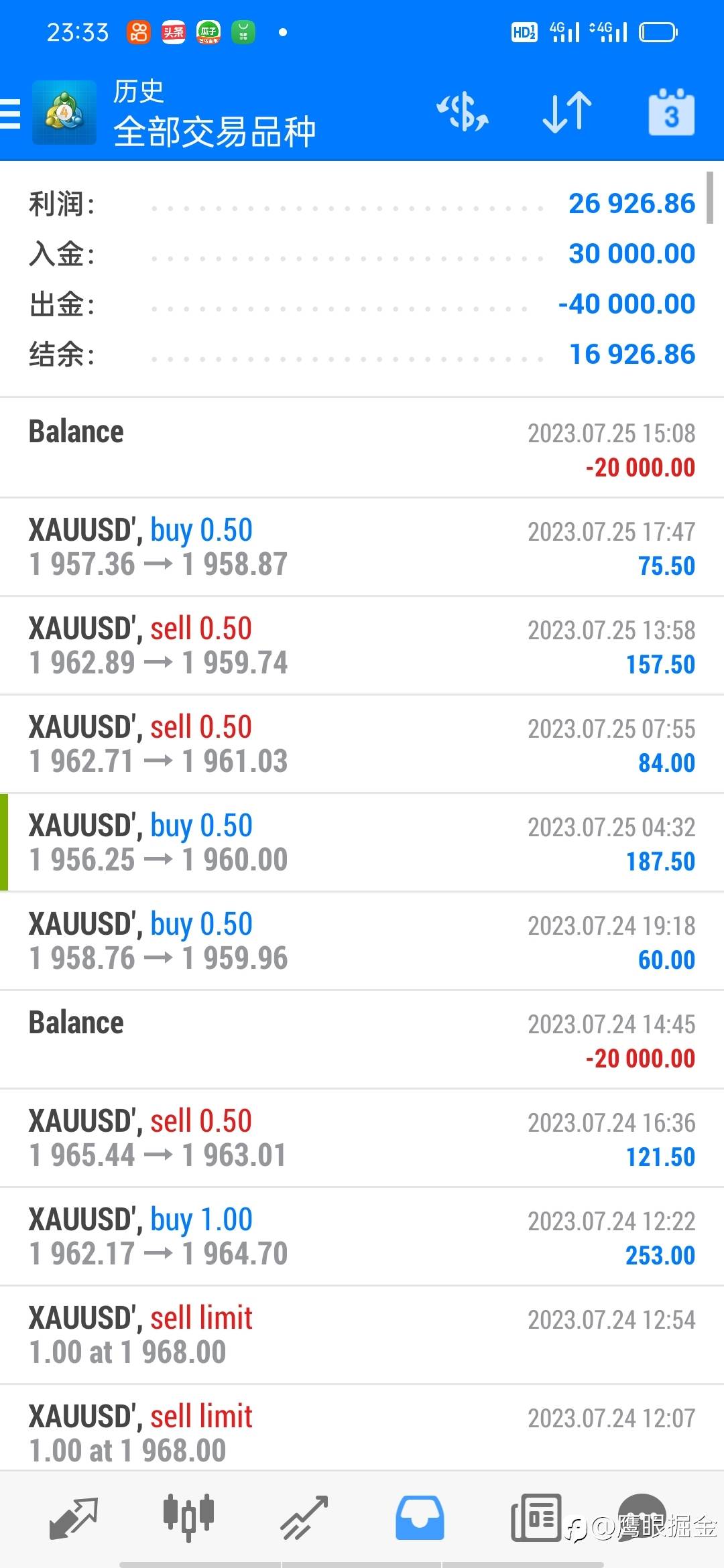Switch to the candlestick Chart tab
The image size is (724, 1568).
pyautogui.click(x=188, y=1518)
